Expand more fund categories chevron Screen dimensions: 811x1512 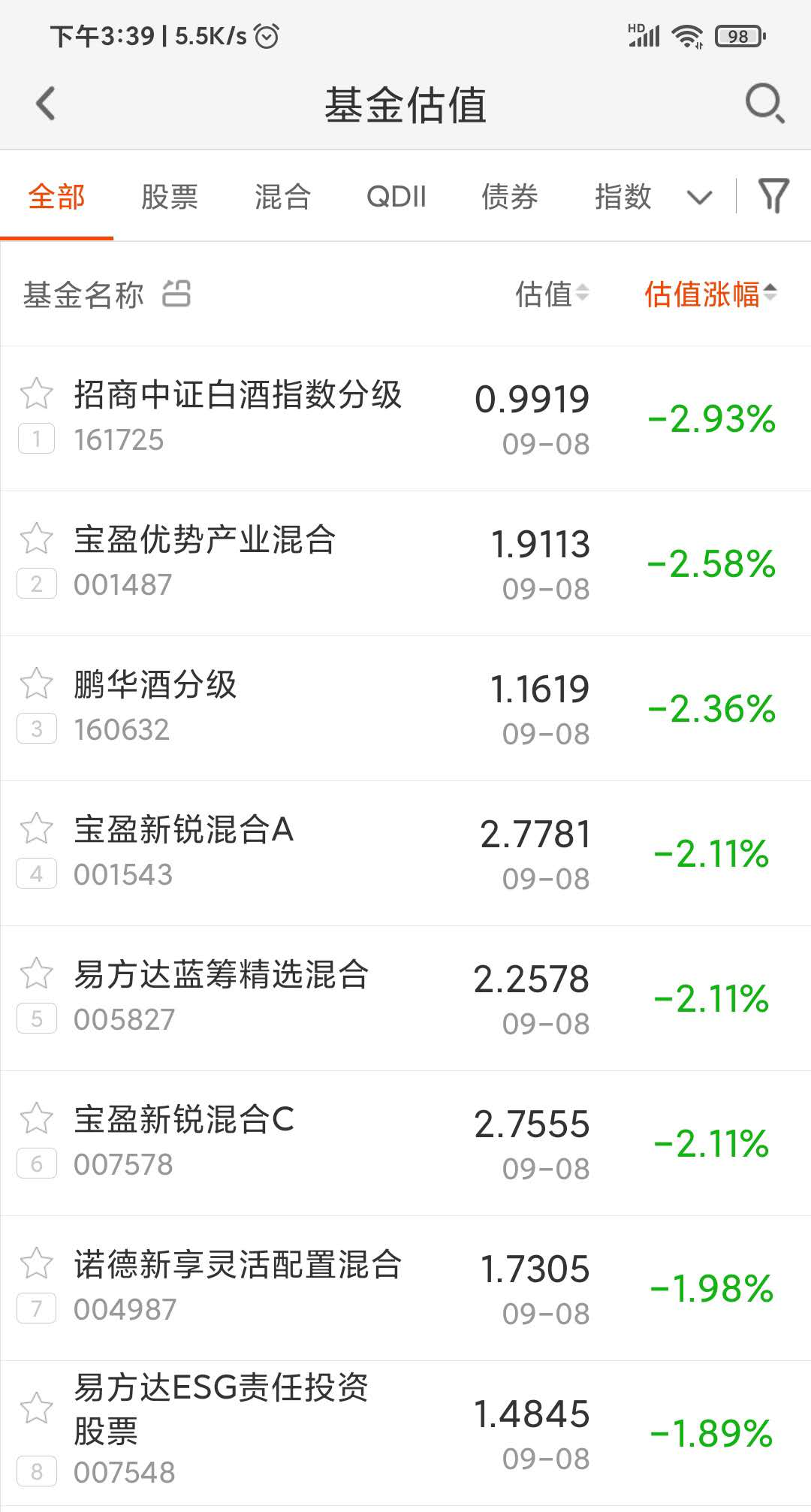point(699,198)
